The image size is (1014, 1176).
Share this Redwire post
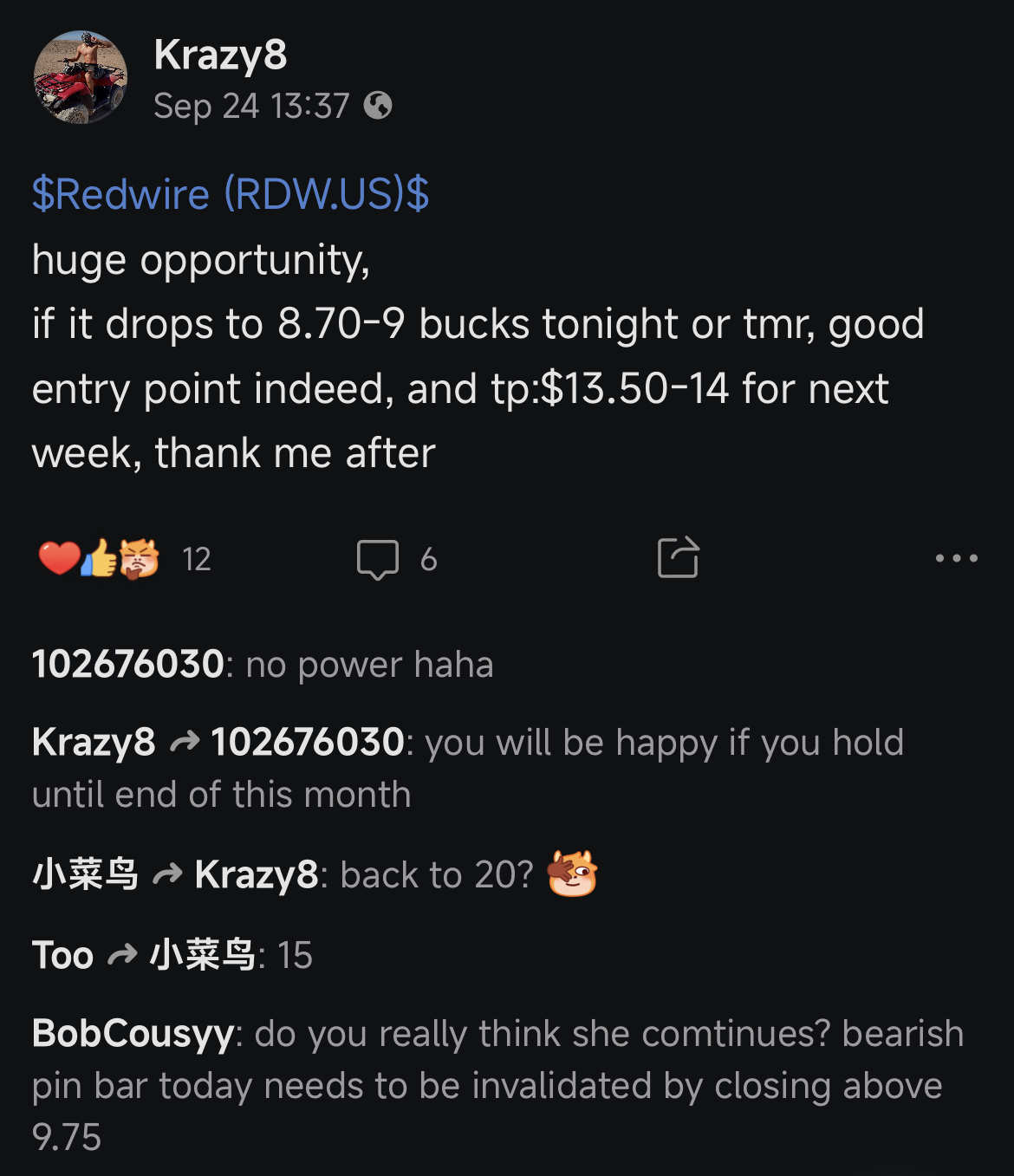pos(678,557)
